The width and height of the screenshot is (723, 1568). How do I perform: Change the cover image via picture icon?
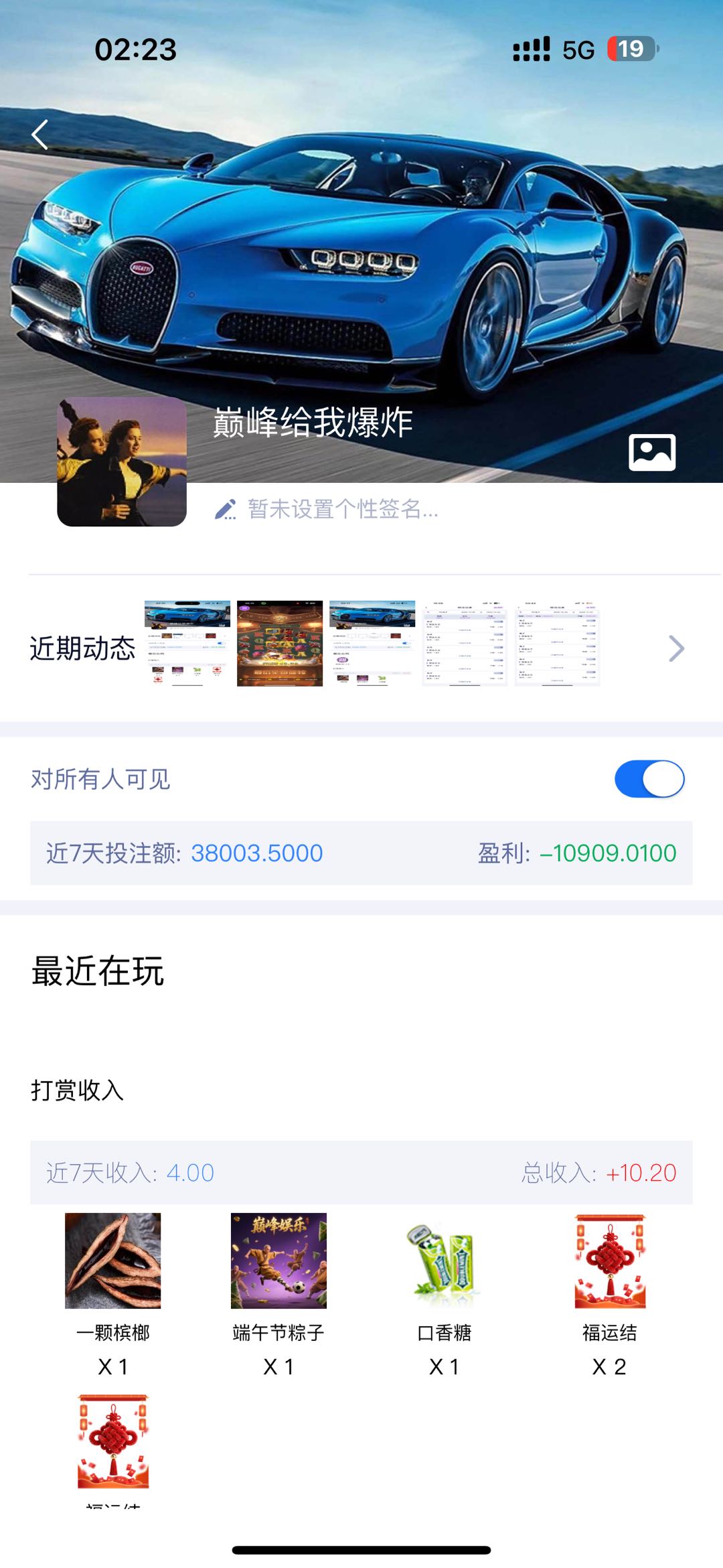click(651, 453)
